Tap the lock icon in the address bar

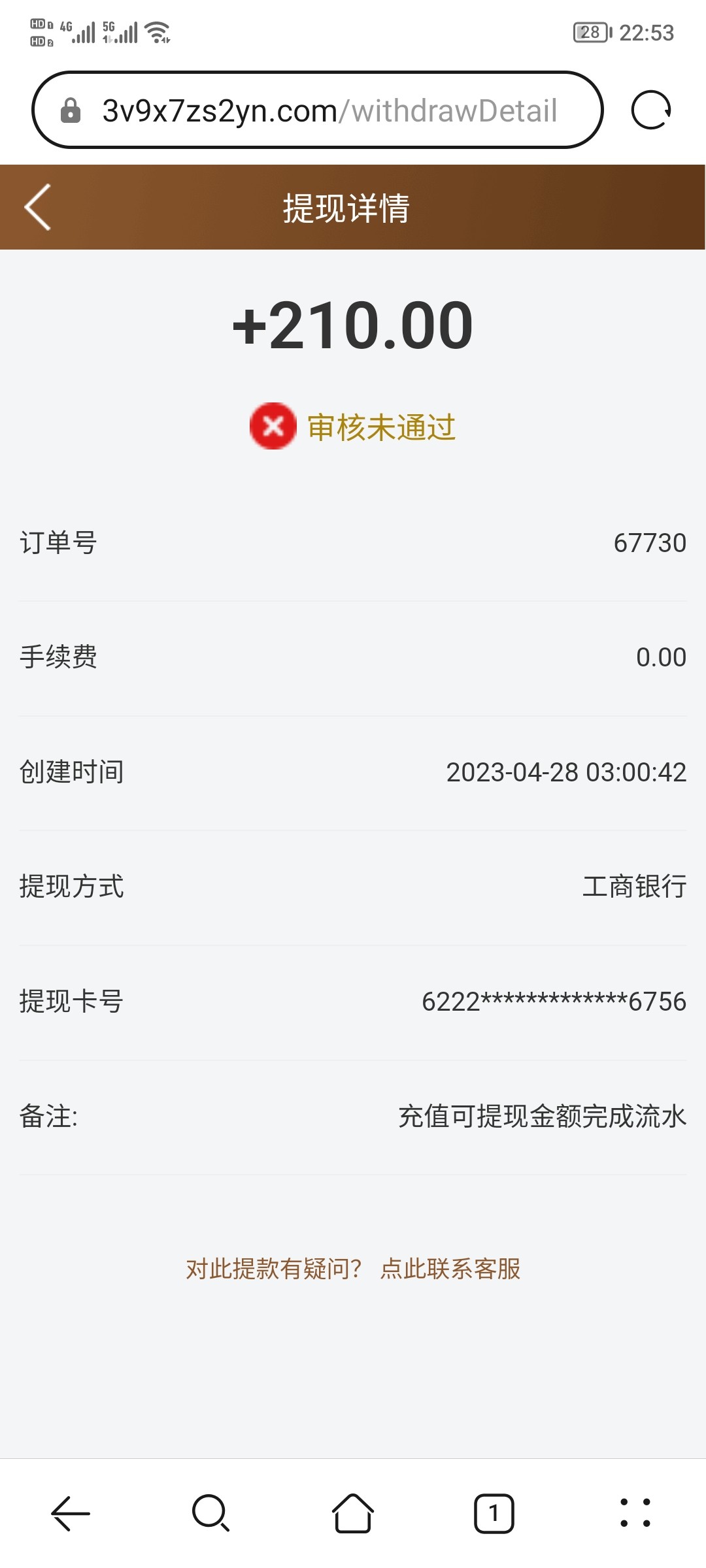(70, 110)
